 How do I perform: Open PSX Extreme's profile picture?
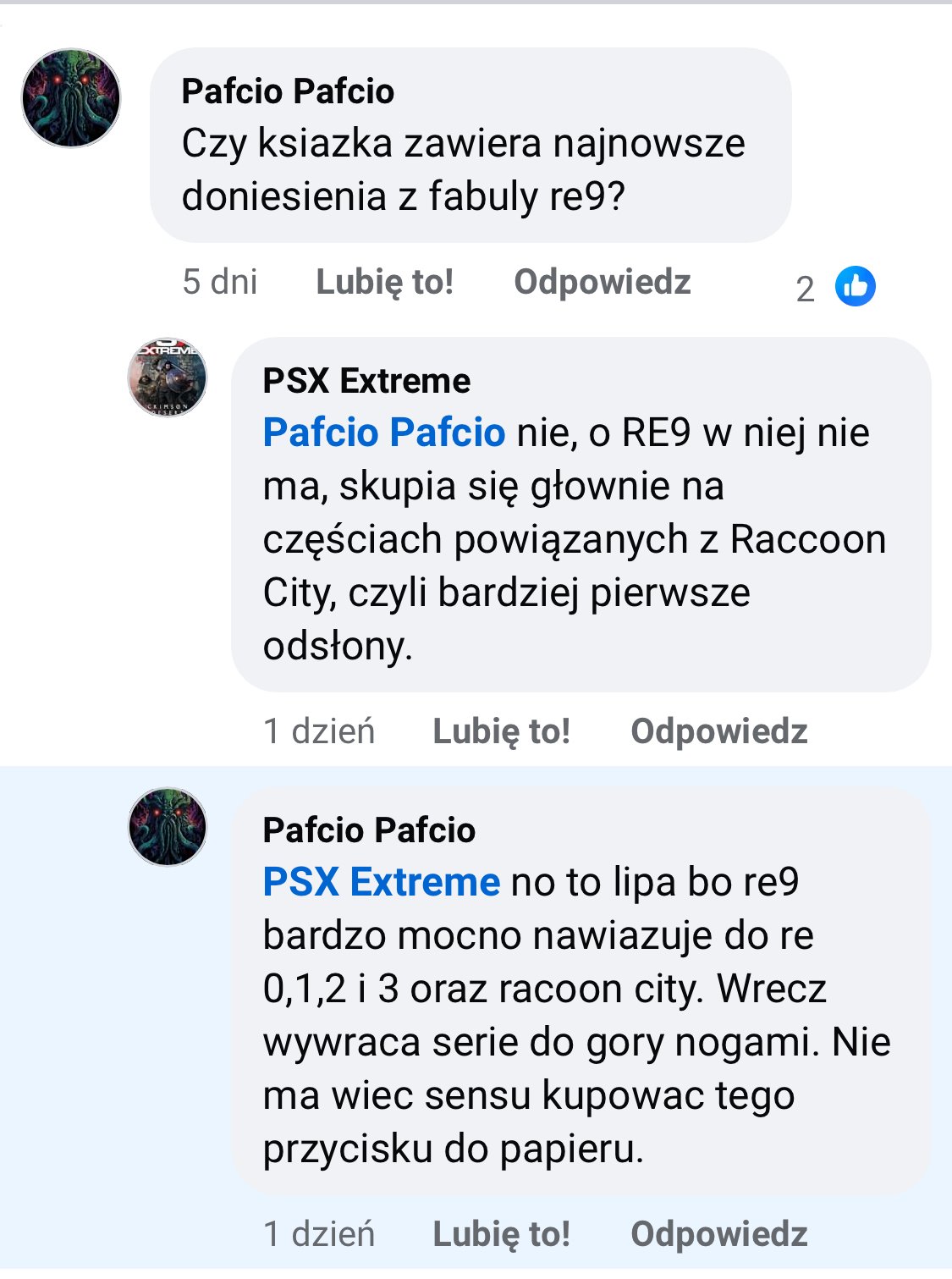click(x=168, y=378)
